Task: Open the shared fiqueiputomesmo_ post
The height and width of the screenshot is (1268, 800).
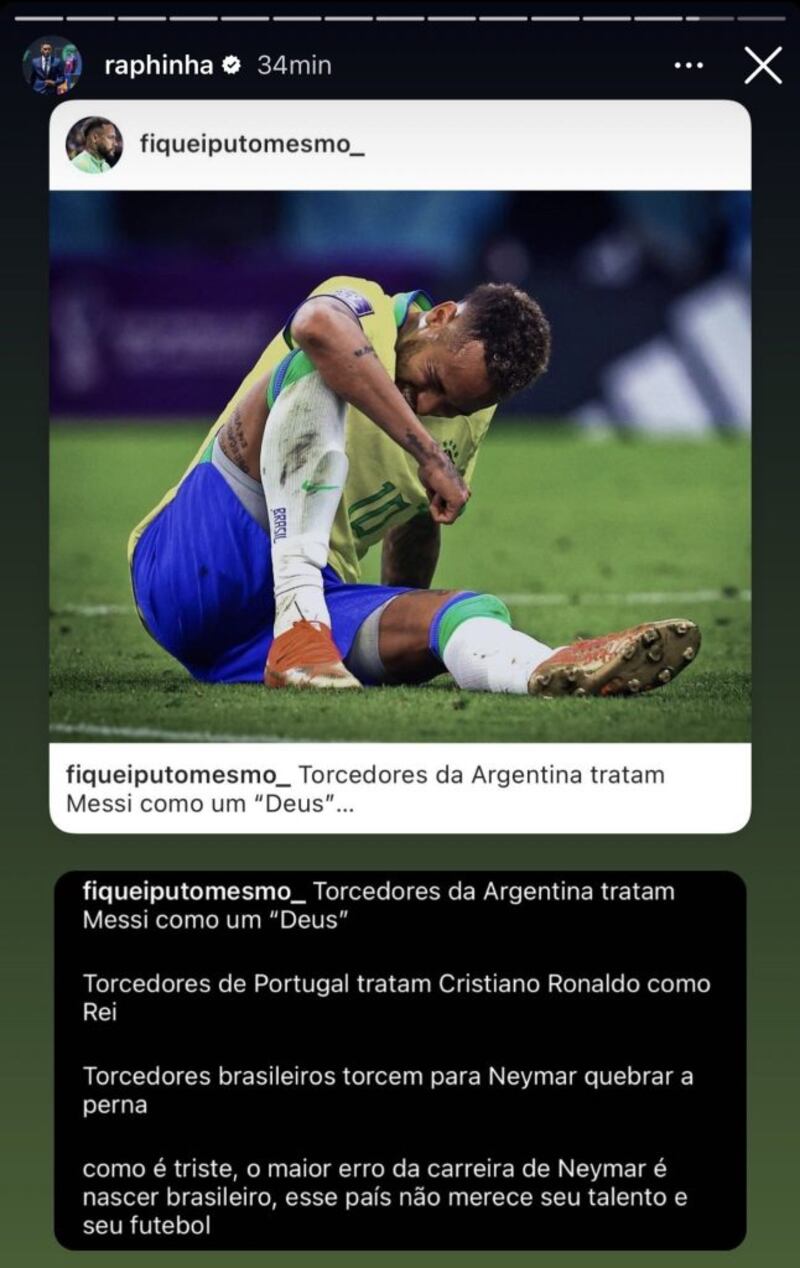Action: tap(400, 465)
